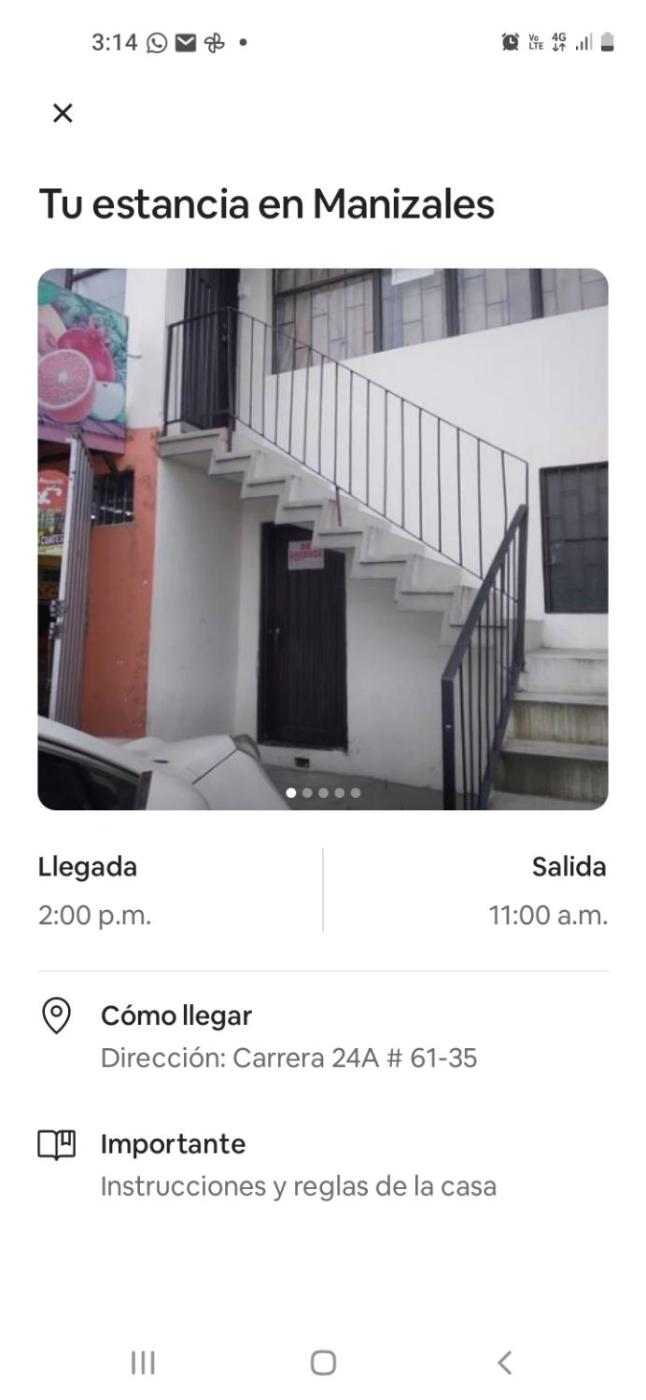View Importante instructions and house rules
Image resolution: width=646 pixels, height=1400 pixels.
(x=297, y=1164)
